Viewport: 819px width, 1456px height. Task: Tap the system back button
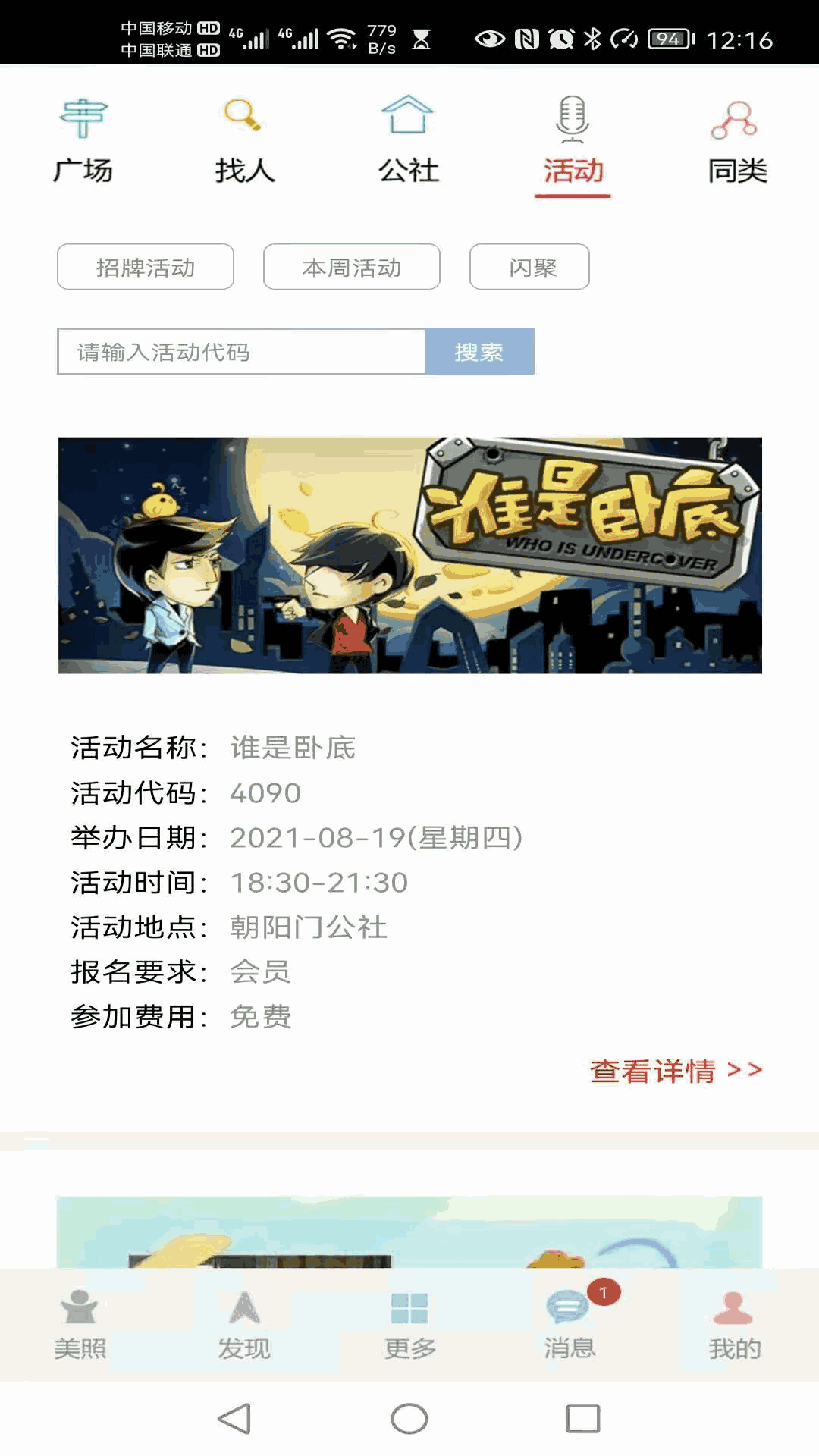click(x=235, y=1419)
